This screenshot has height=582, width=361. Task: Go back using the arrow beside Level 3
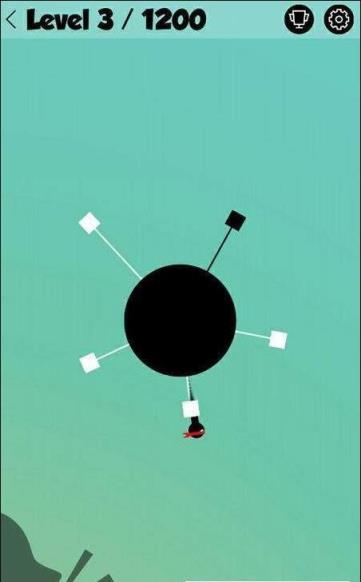tap(12, 20)
